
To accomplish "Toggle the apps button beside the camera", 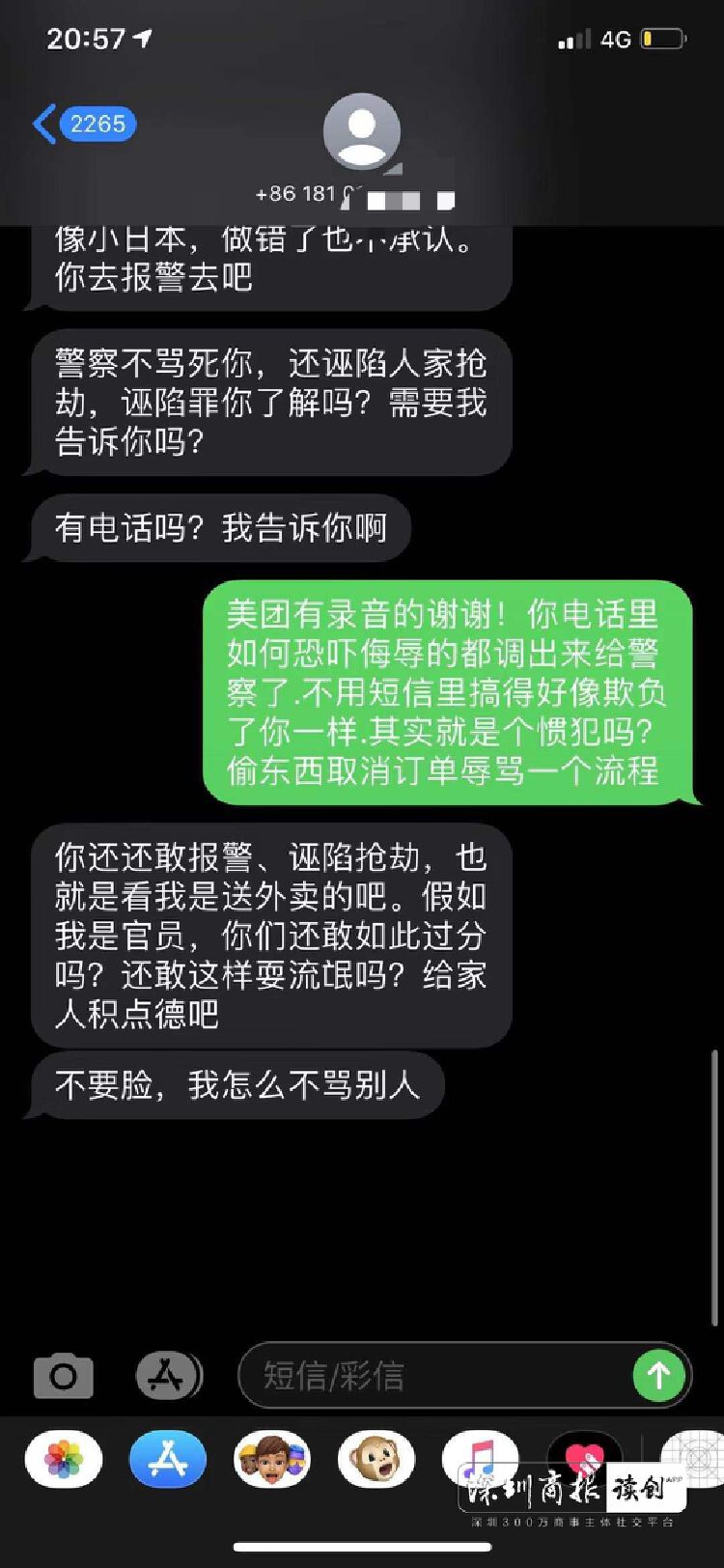I will (168, 1375).
